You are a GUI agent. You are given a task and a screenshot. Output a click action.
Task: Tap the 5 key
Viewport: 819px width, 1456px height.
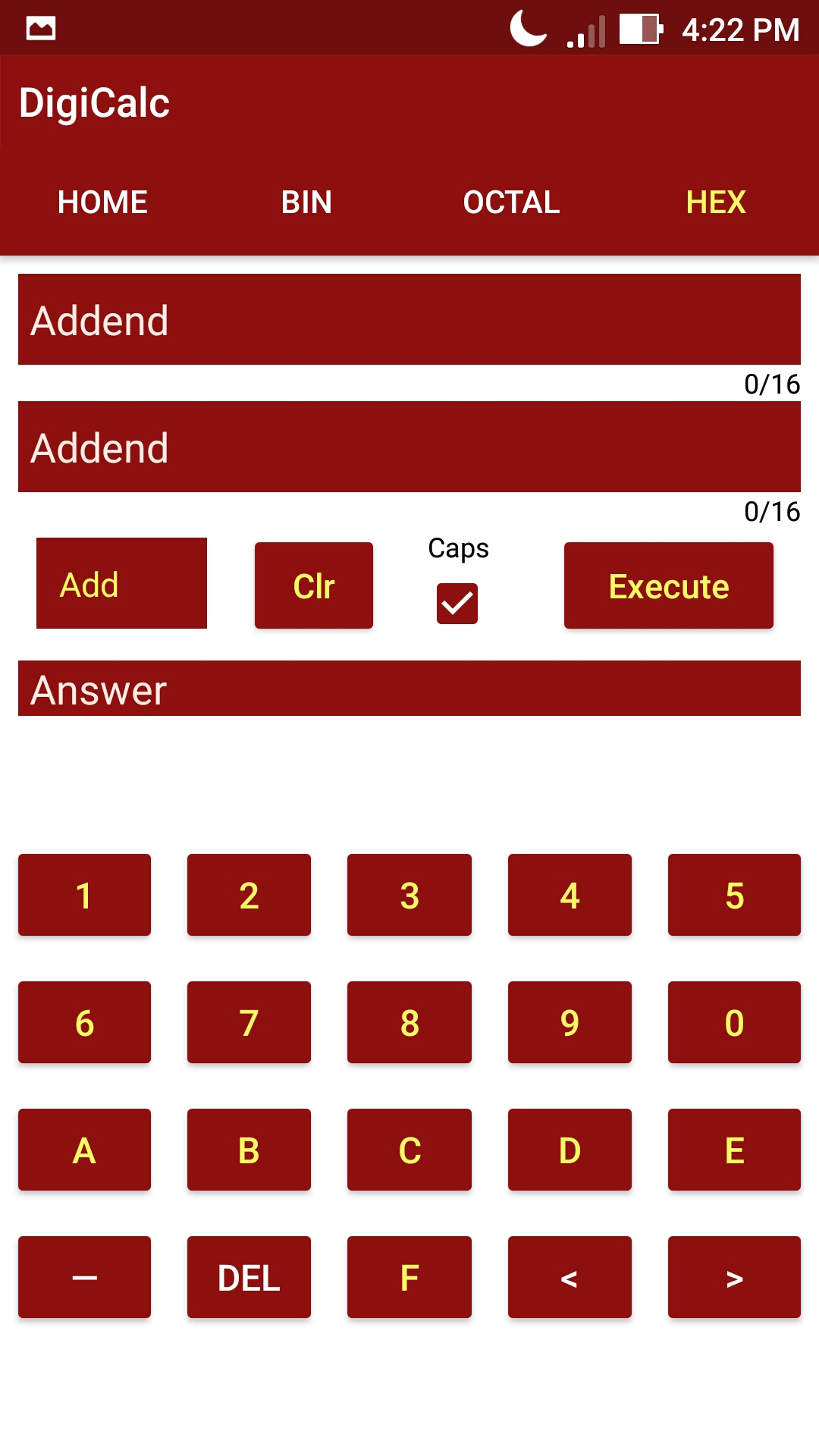(x=734, y=895)
